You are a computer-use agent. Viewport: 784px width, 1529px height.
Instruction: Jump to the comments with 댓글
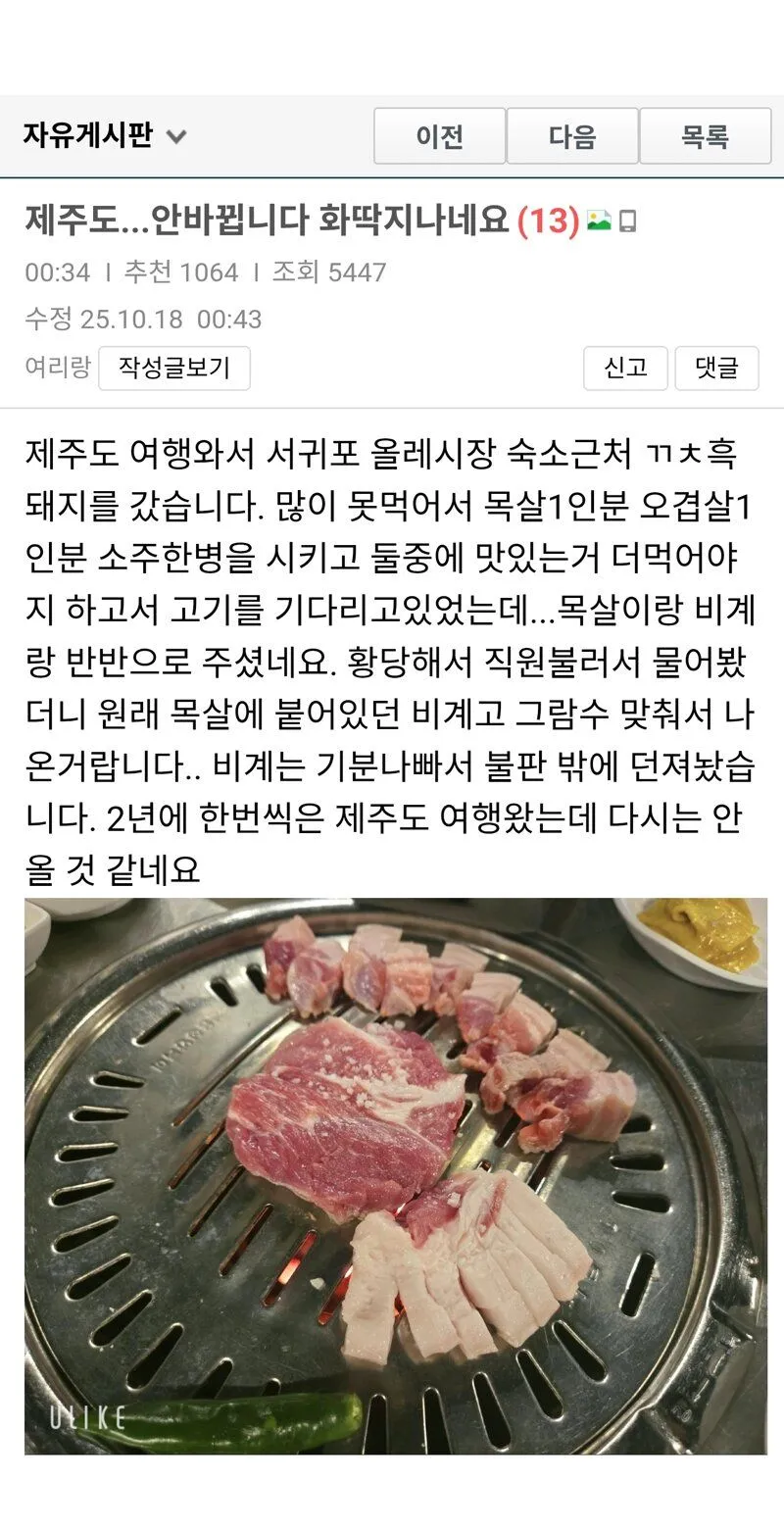click(x=716, y=369)
